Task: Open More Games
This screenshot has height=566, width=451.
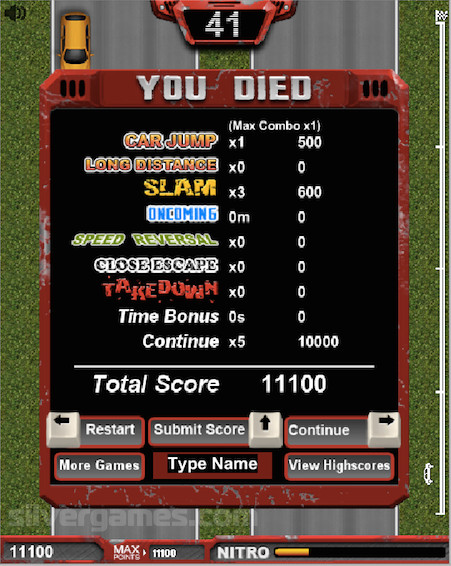Action: tap(99, 466)
